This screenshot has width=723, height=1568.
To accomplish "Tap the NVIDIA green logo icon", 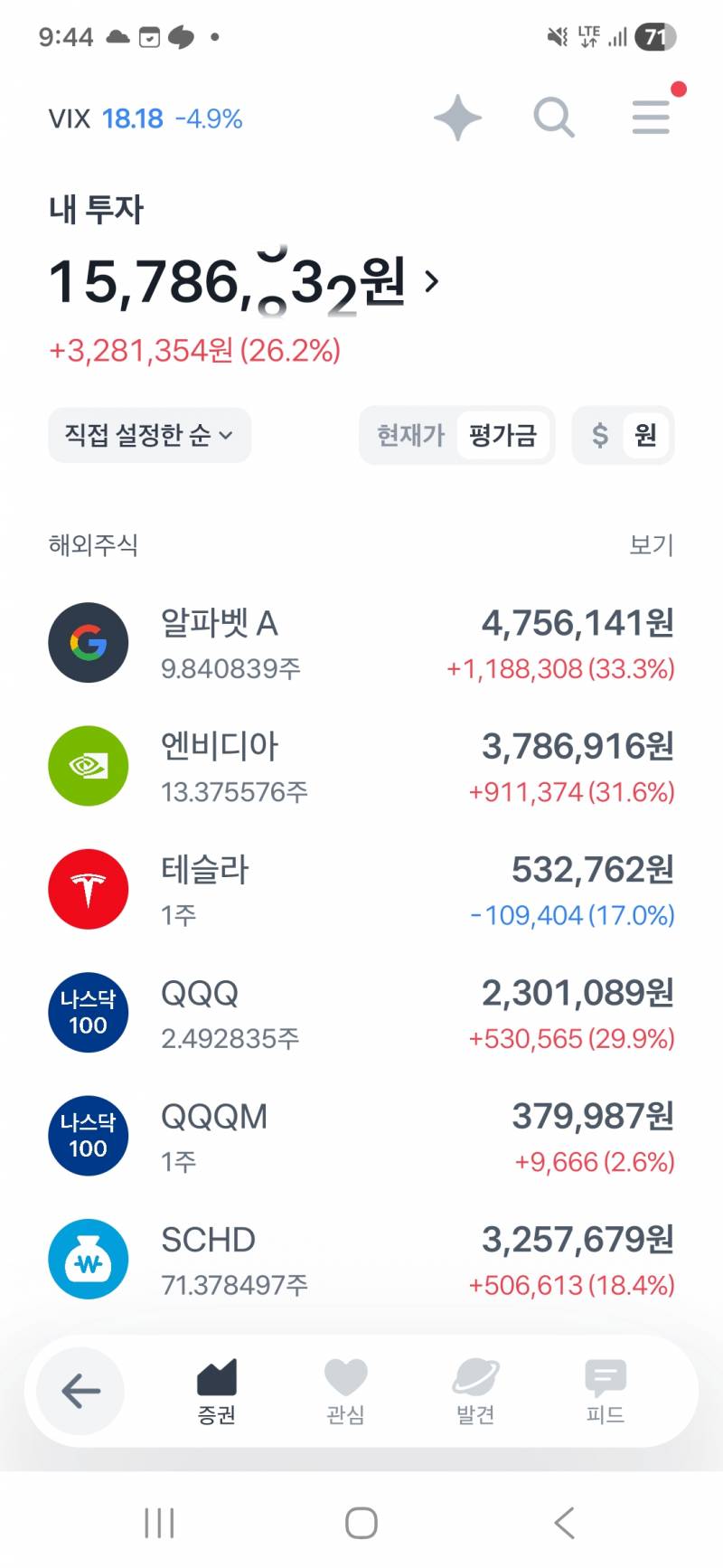I will 88,765.
